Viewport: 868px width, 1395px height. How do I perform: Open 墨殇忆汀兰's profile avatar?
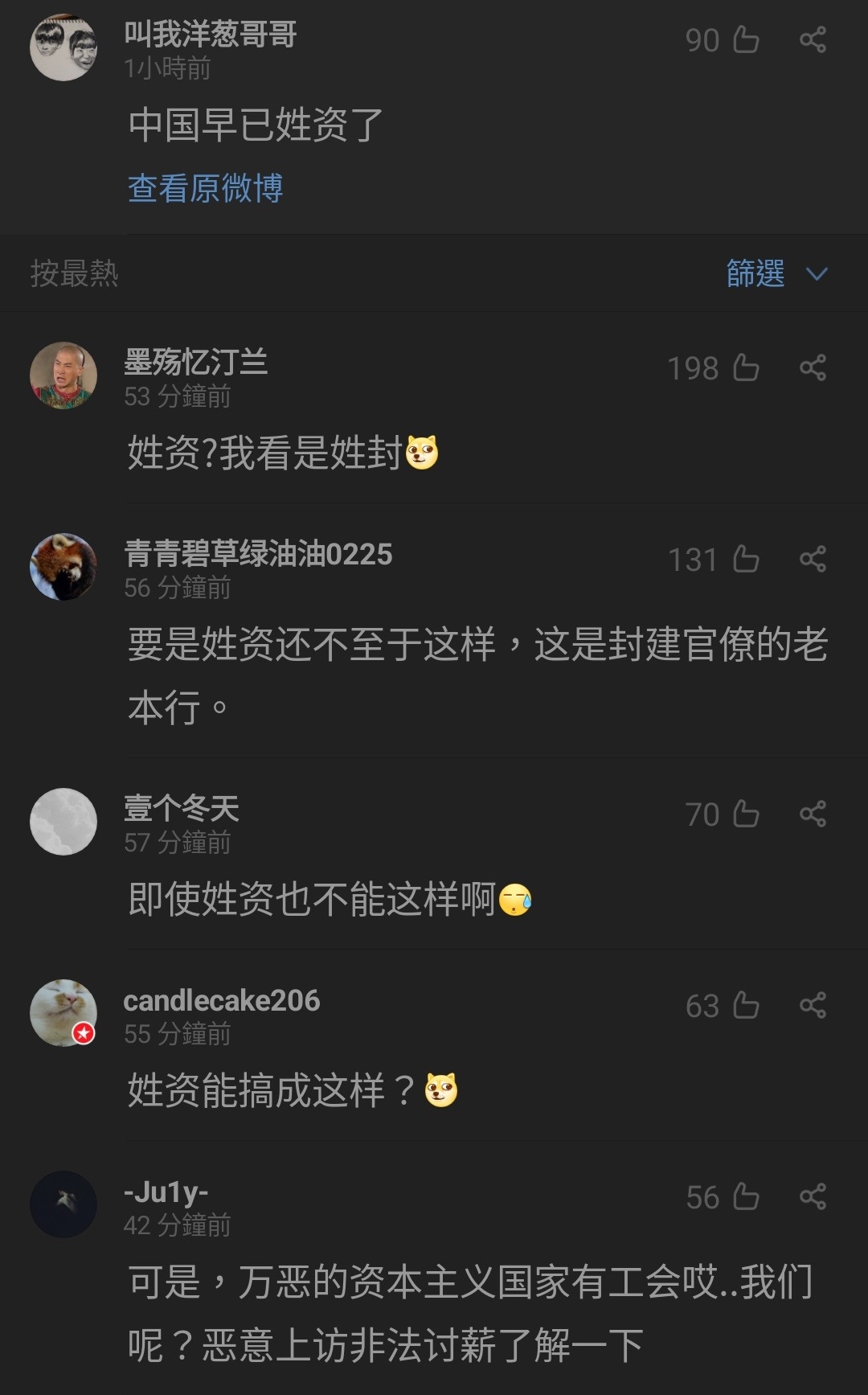pyautogui.click(x=63, y=375)
